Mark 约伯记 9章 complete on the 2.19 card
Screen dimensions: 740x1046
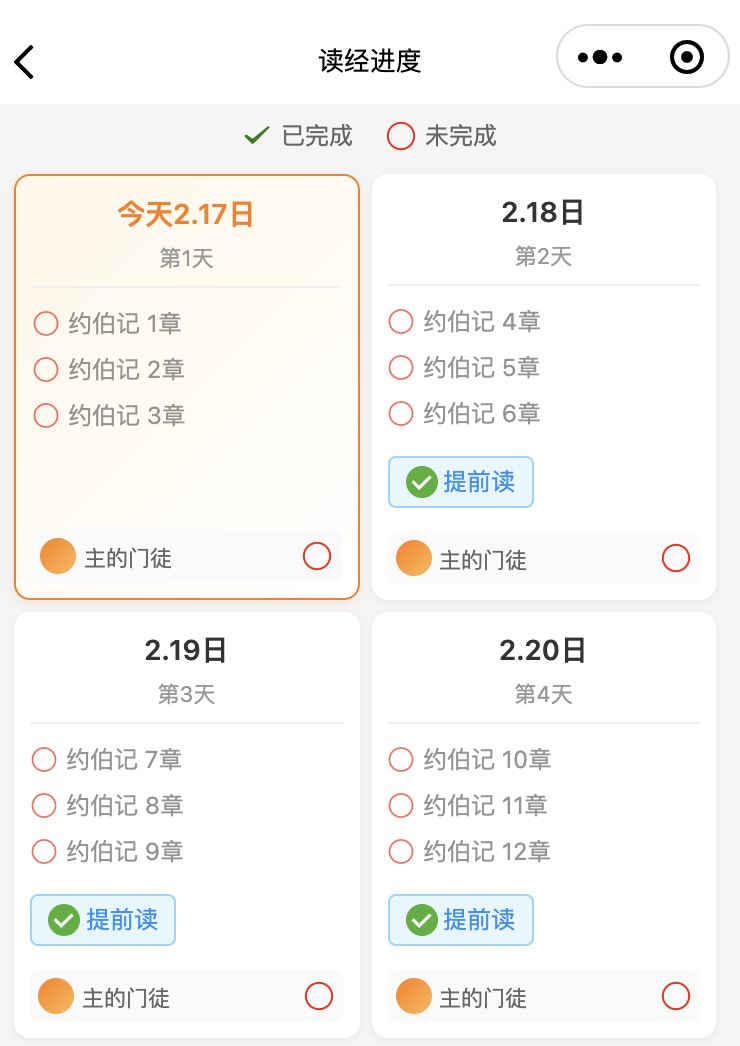pos(44,851)
